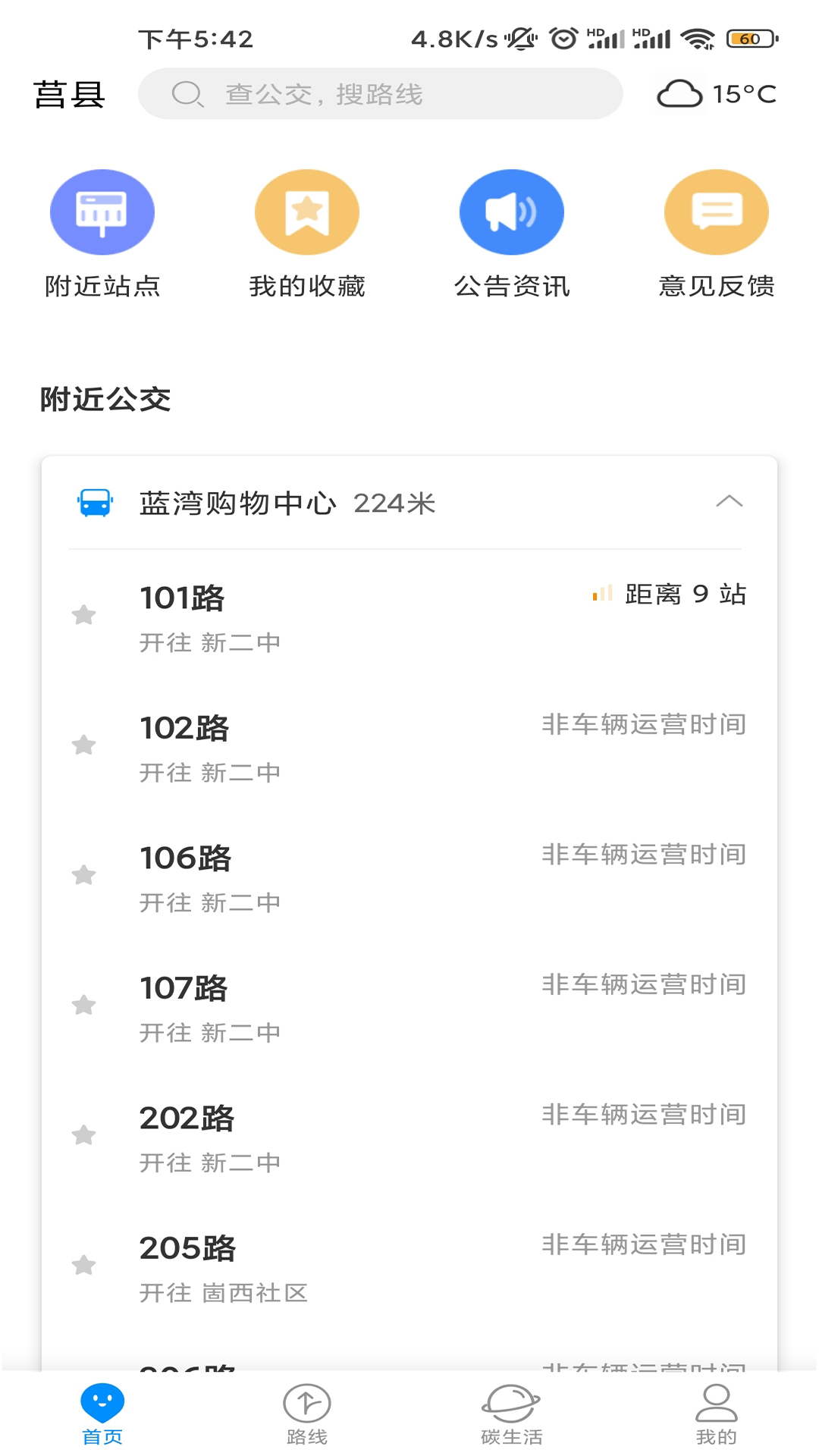Open the 101路 bus route
Screen dimensions: 819x1456
pyautogui.click(x=409, y=617)
